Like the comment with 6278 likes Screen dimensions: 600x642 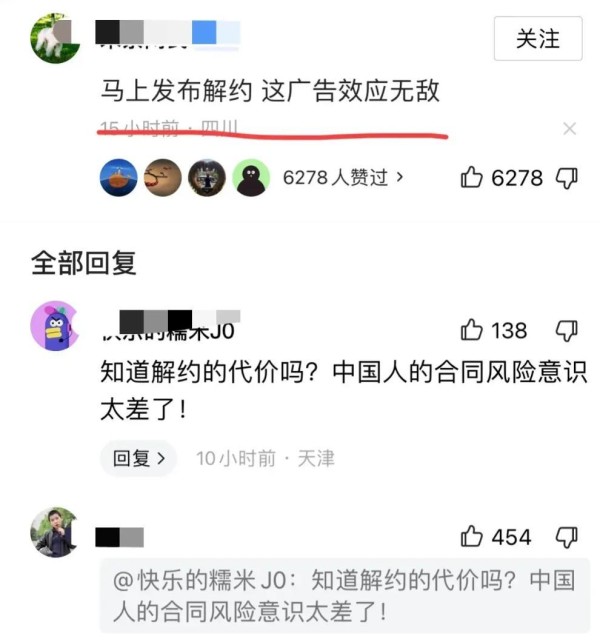pos(473,178)
